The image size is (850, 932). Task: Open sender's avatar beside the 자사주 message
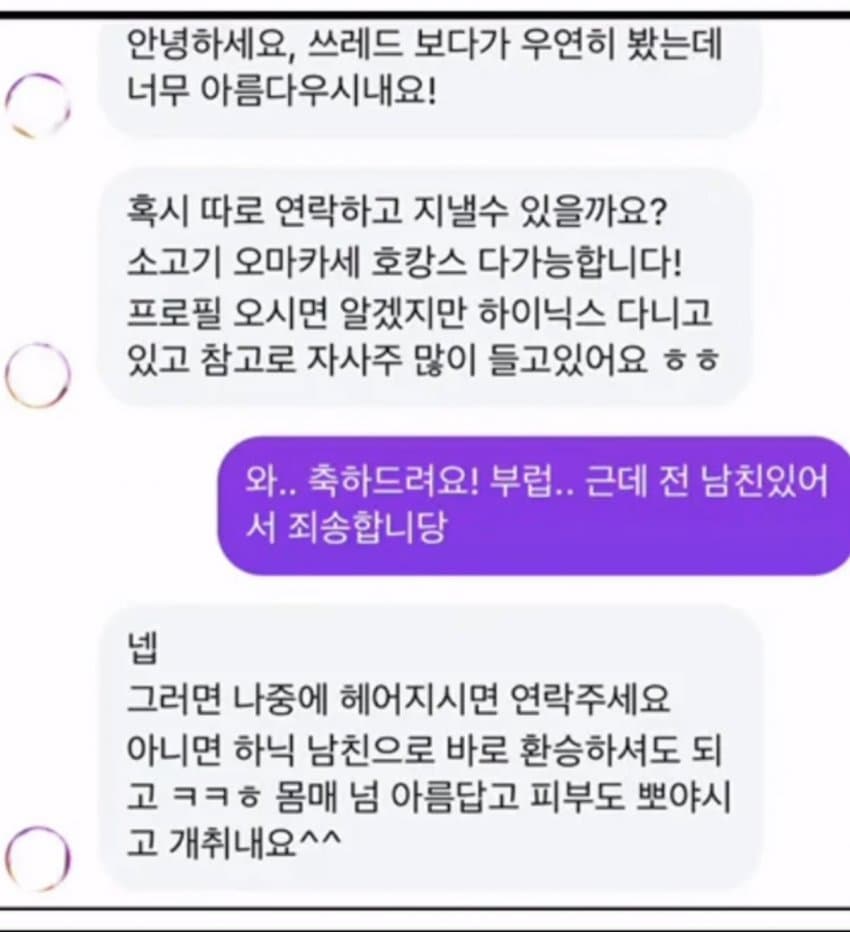[37, 375]
